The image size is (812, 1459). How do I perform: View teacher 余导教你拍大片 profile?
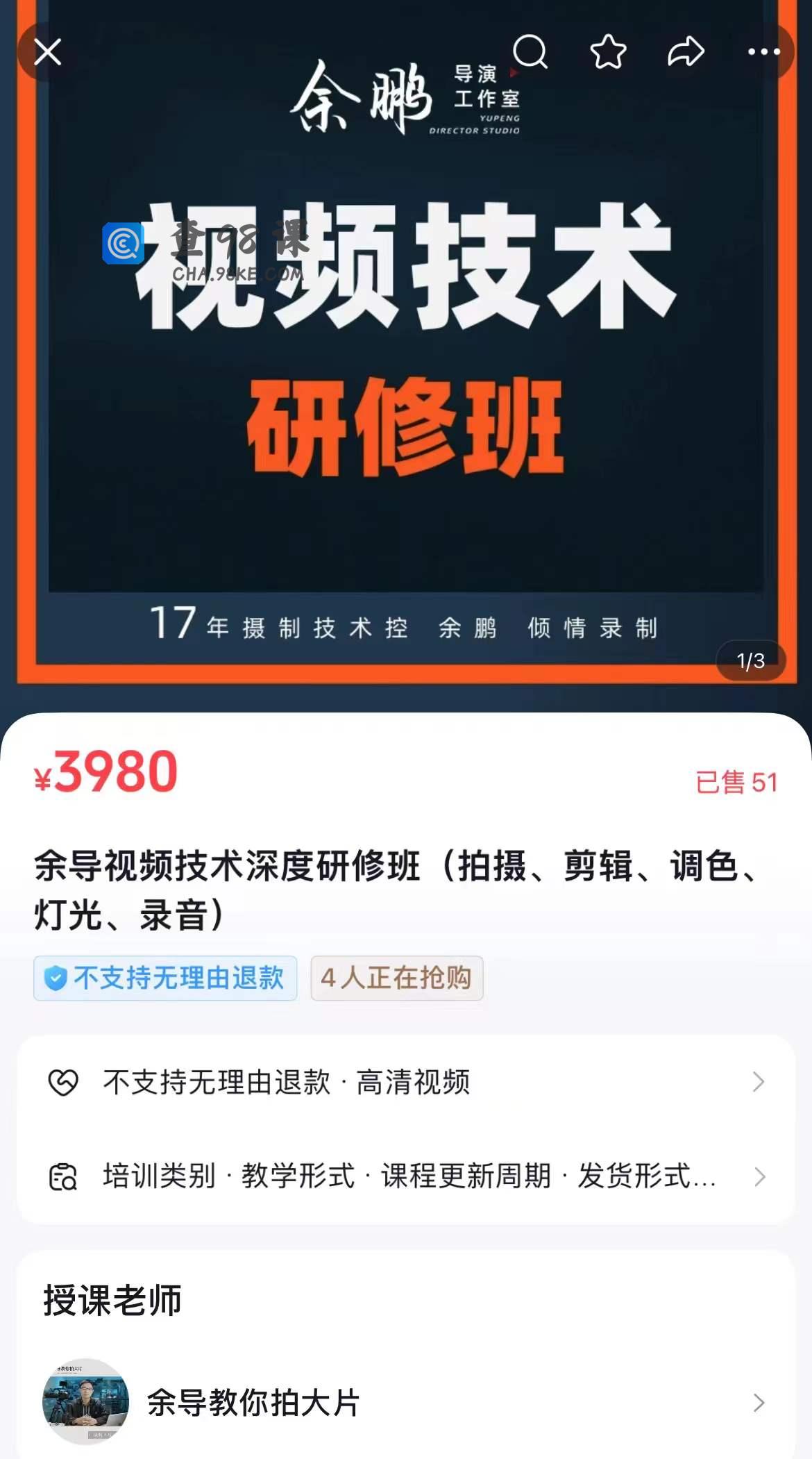coord(406,1403)
